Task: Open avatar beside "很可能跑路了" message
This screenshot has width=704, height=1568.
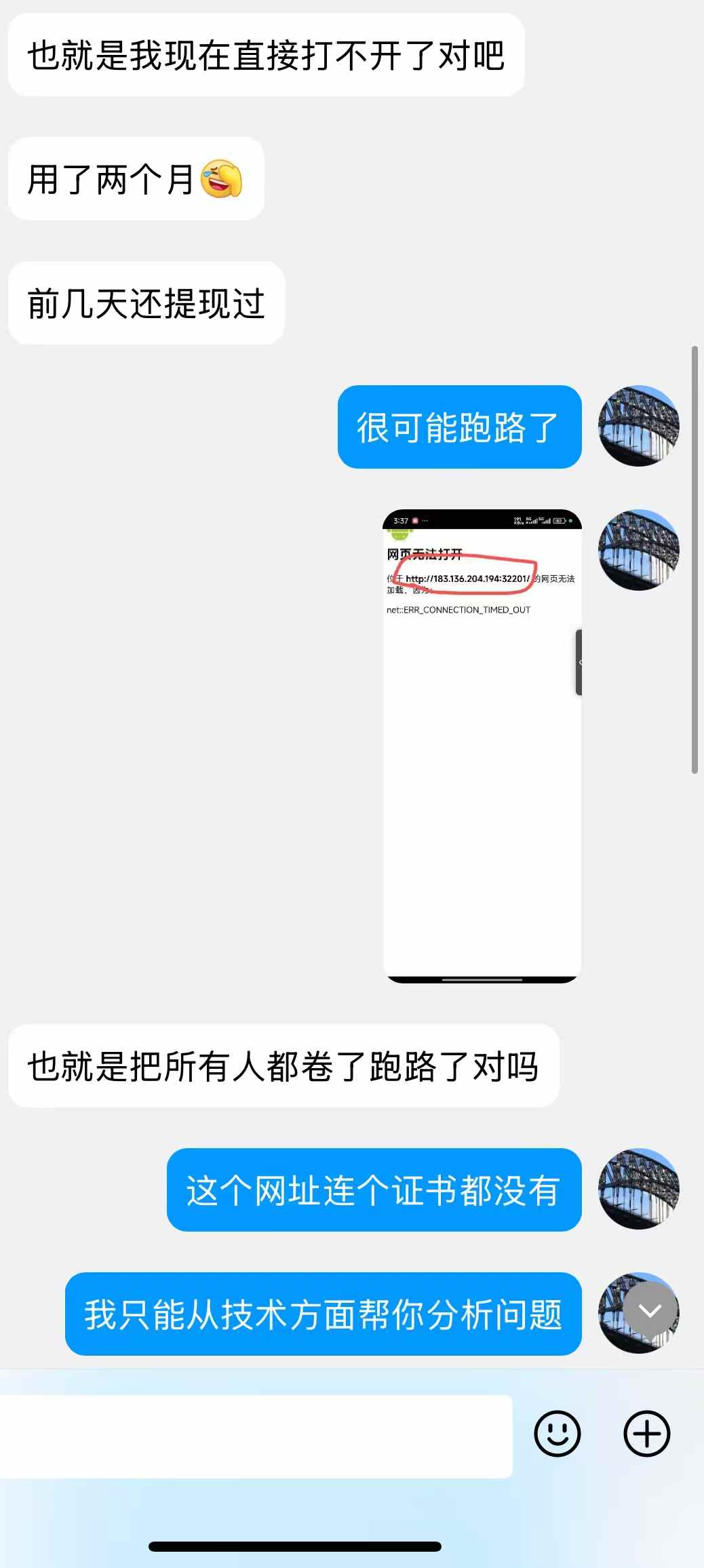Action: point(638,426)
